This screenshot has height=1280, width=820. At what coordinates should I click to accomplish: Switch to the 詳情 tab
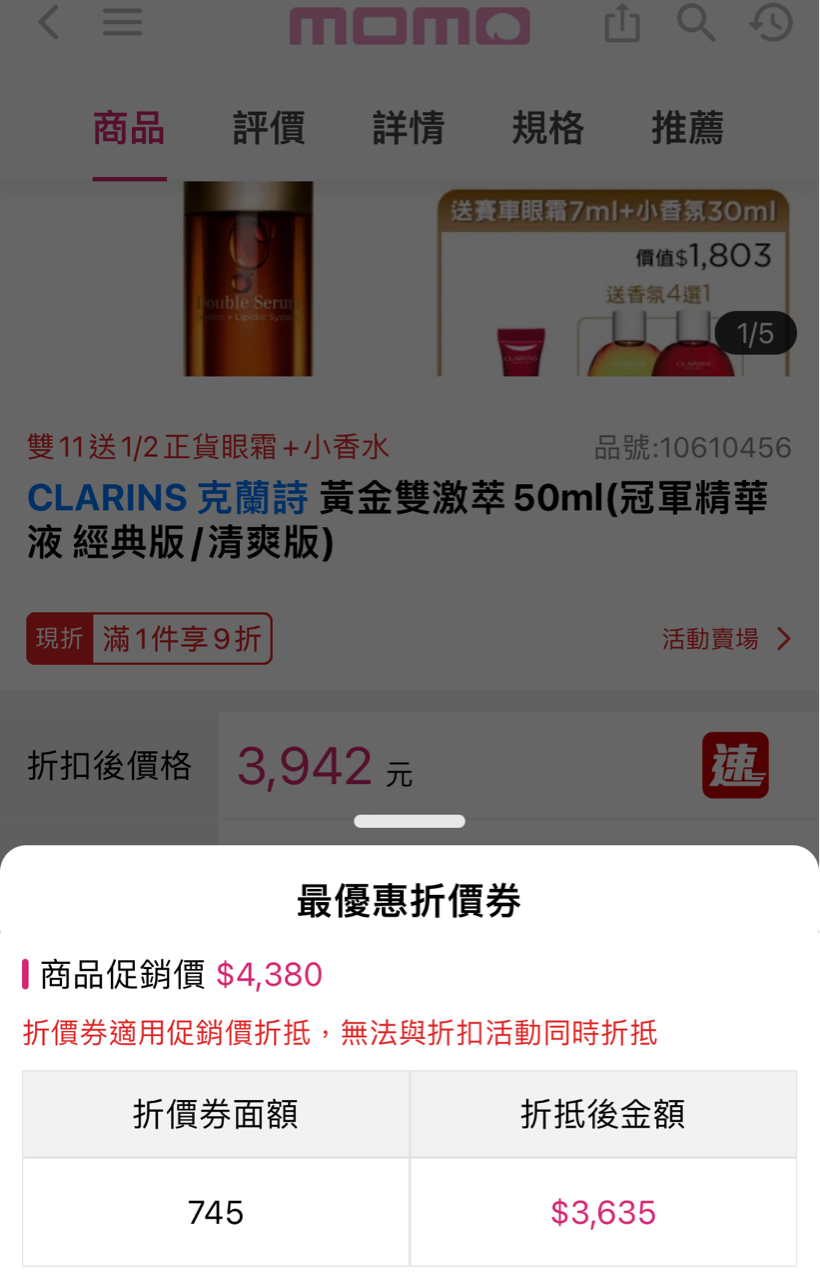coord(408,129)
